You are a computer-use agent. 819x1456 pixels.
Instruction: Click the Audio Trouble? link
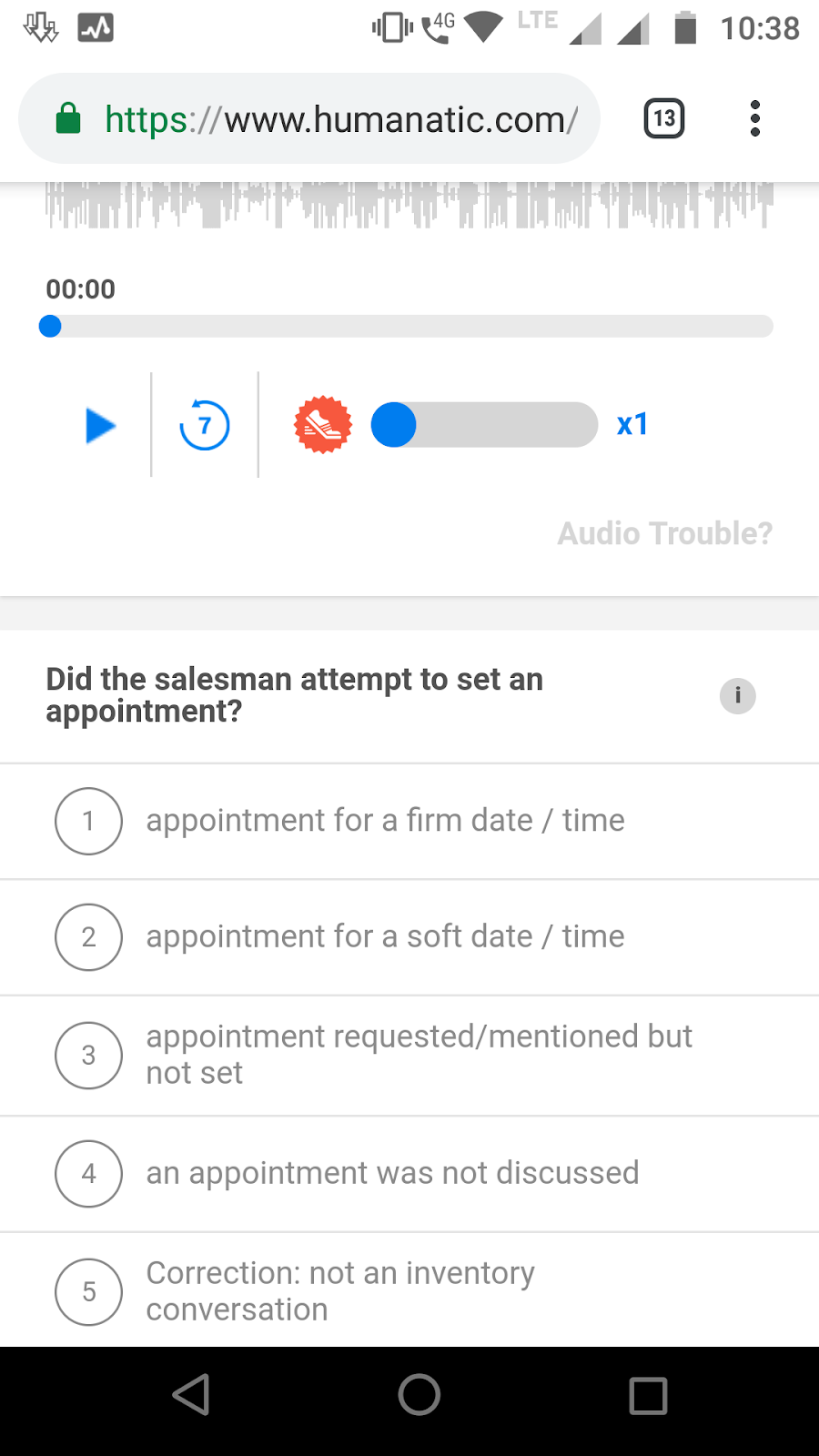pos(664,533)
